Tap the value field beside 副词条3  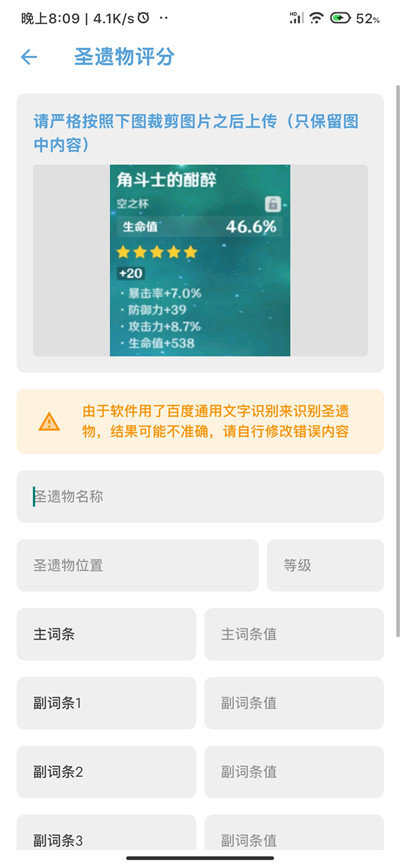click(x=294, y=833)
